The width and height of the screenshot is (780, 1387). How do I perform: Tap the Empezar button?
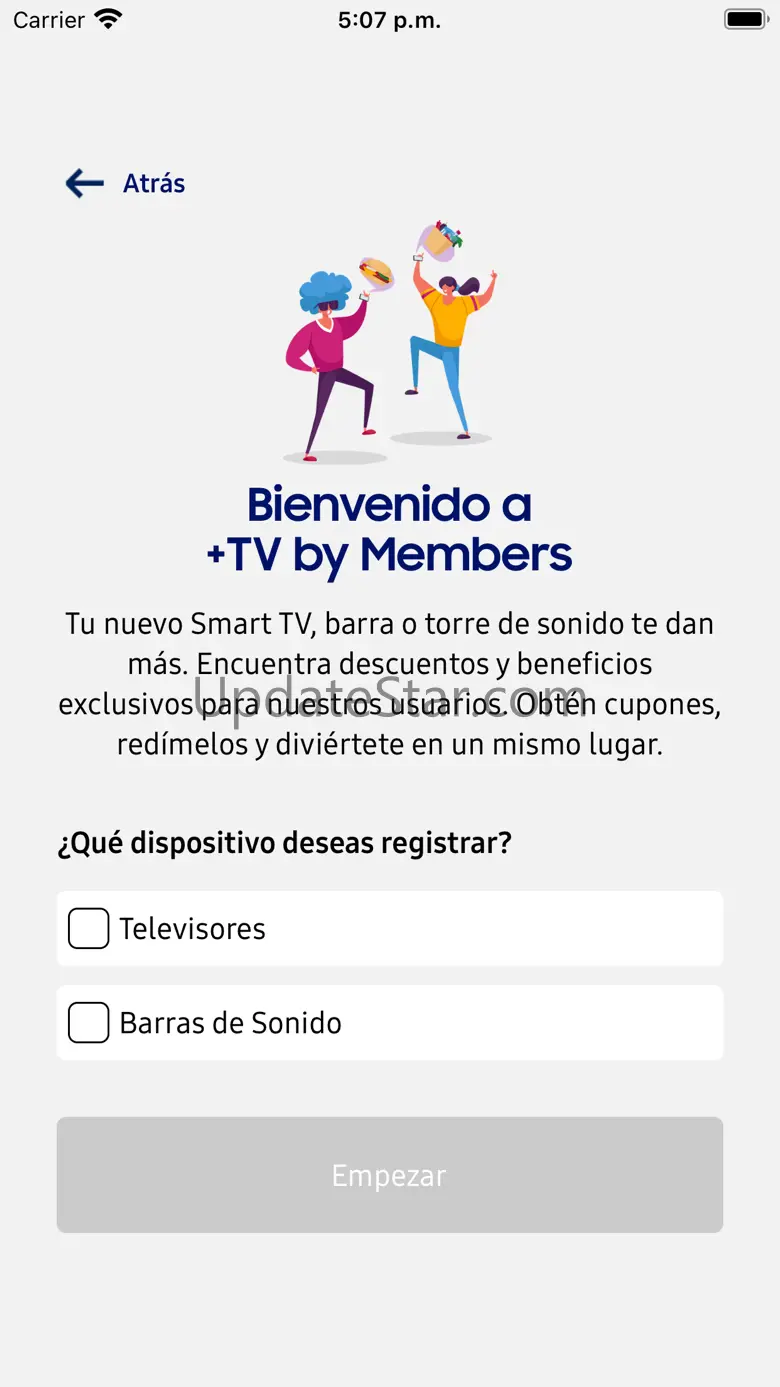tap(389, 1175)
